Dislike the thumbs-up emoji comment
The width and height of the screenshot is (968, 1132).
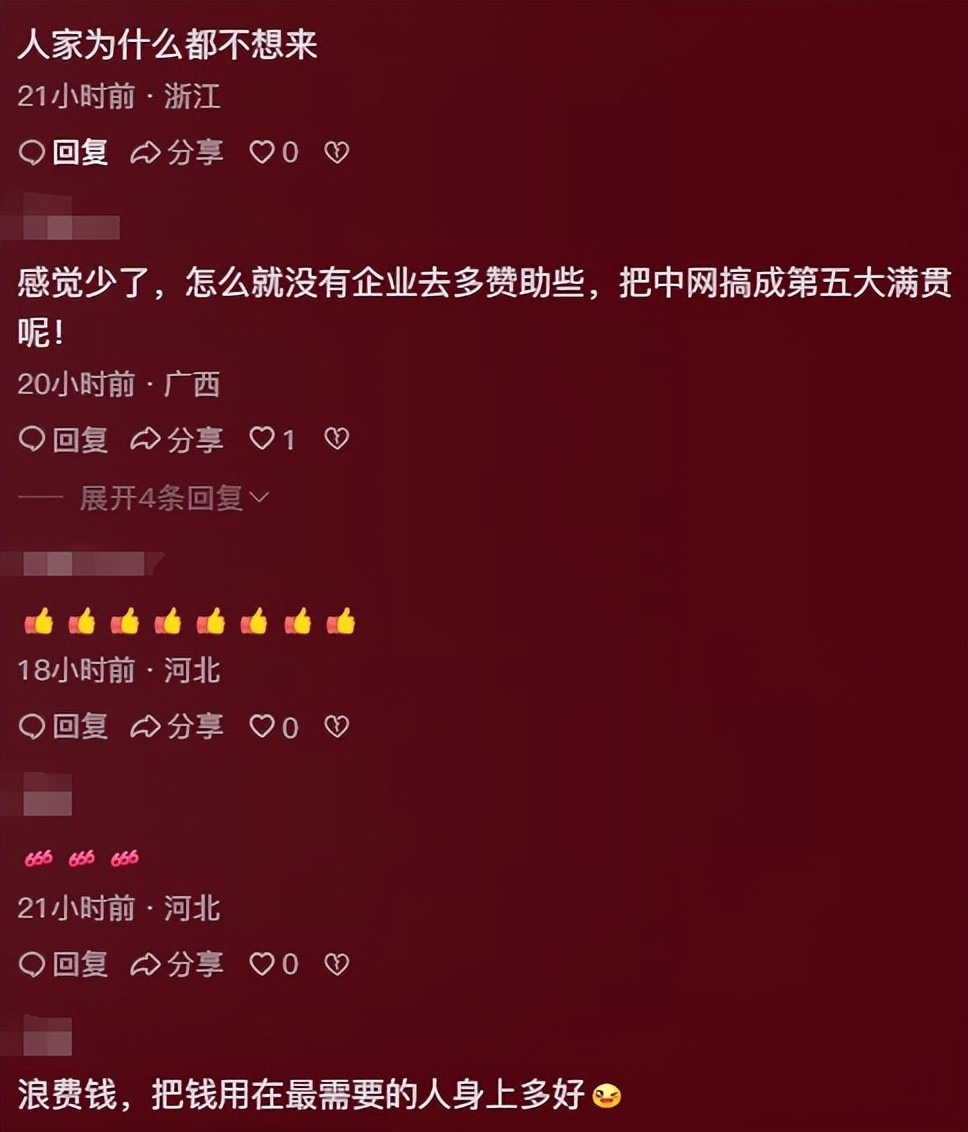pos(337,727)
